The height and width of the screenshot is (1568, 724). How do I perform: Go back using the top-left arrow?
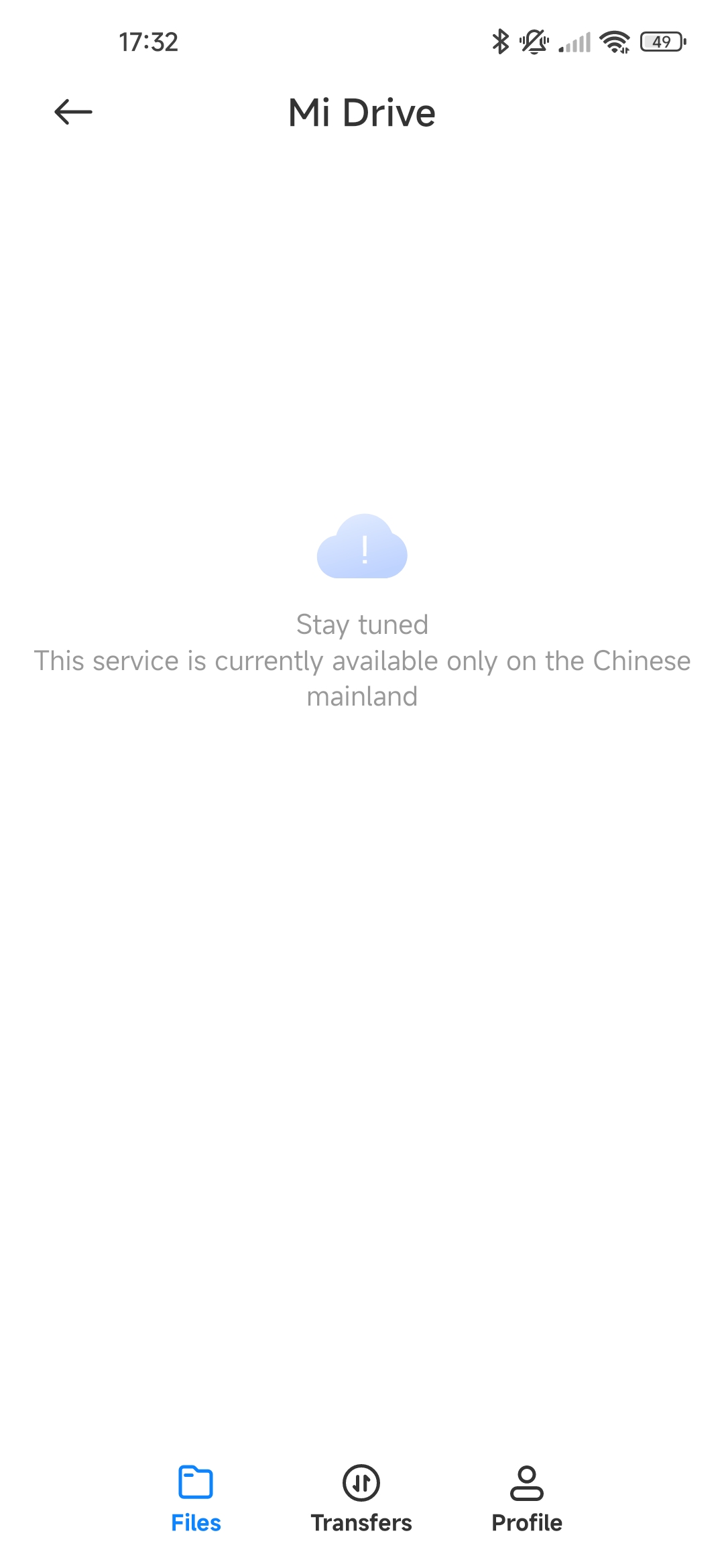coord(73,112)
